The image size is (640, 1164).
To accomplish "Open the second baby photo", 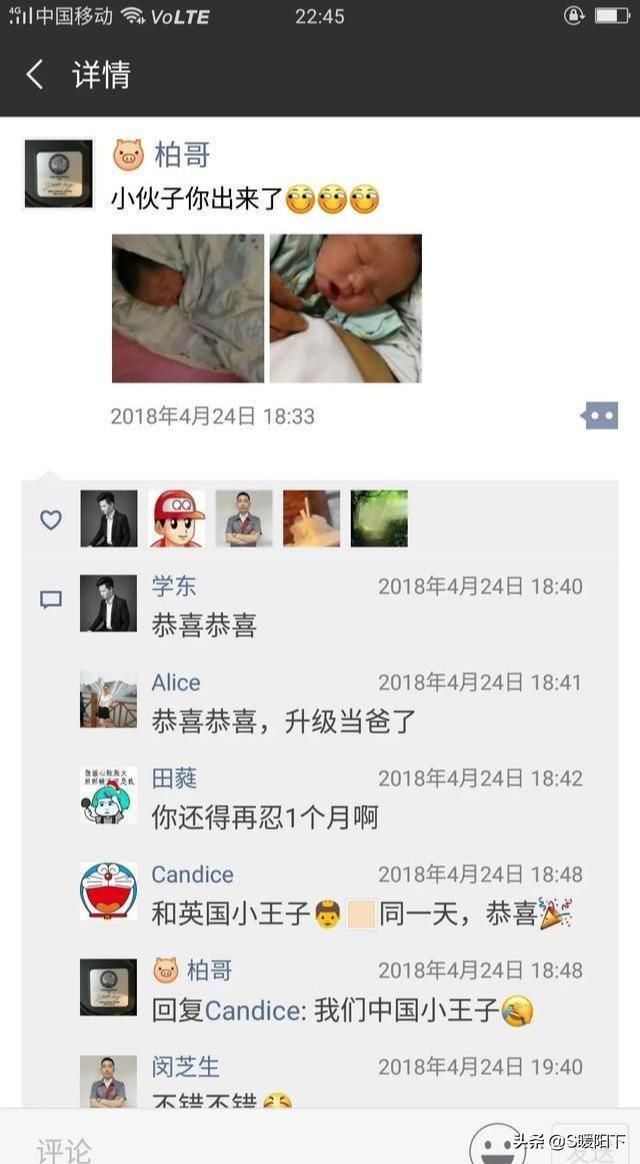I will 346,308.
